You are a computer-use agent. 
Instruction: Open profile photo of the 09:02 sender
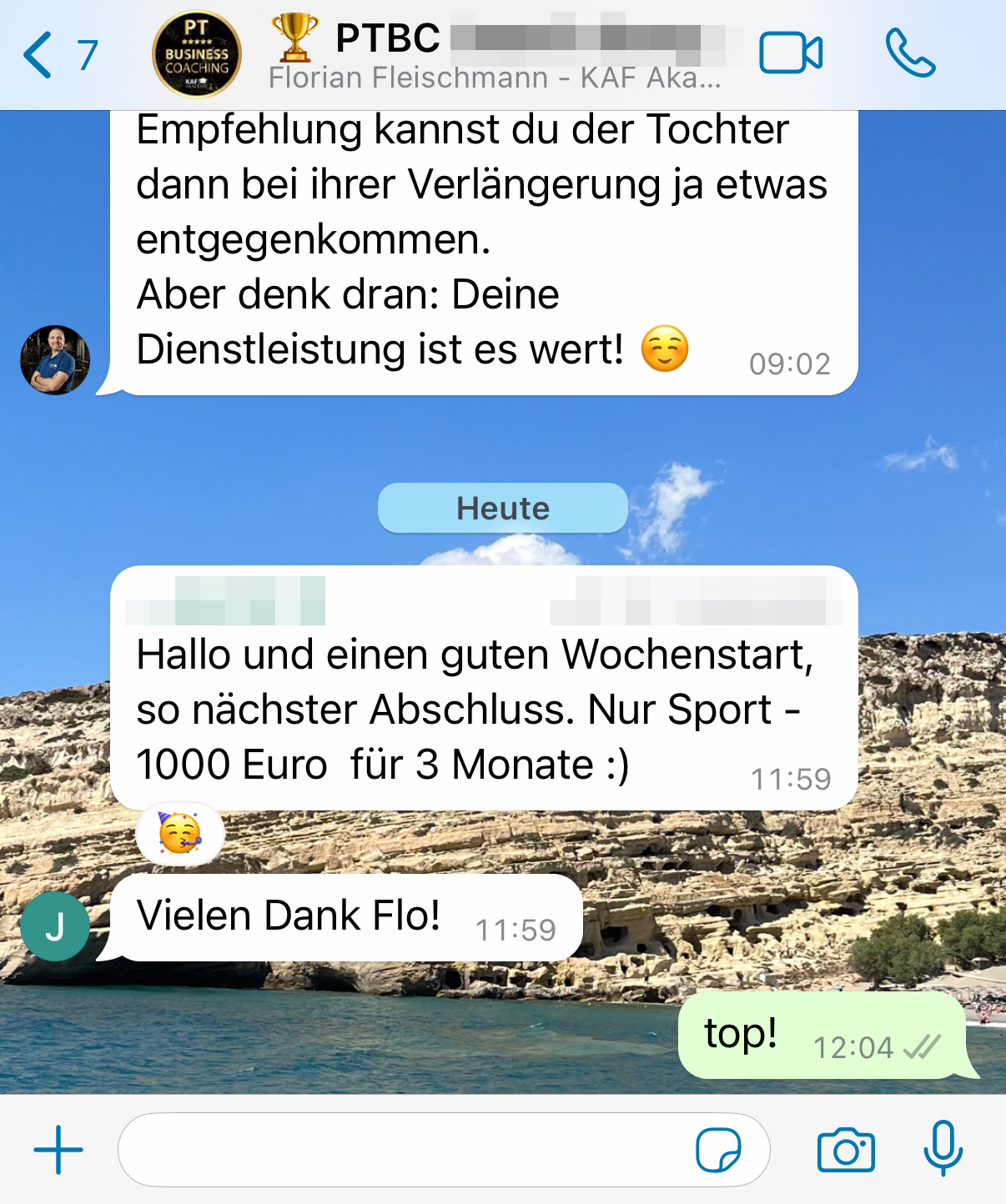(x=55, y=359)
